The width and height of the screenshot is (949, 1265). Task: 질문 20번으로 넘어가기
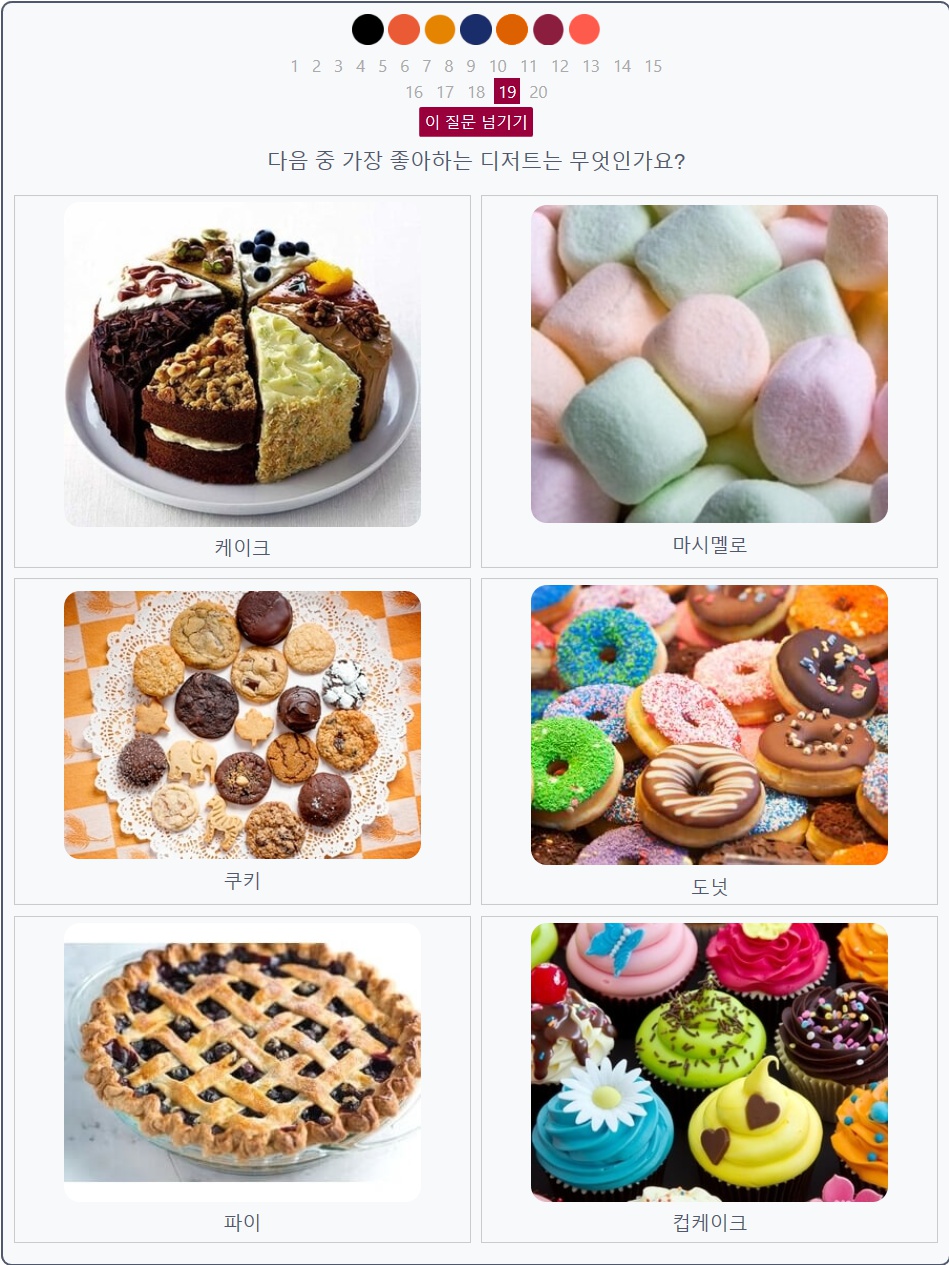538,93
